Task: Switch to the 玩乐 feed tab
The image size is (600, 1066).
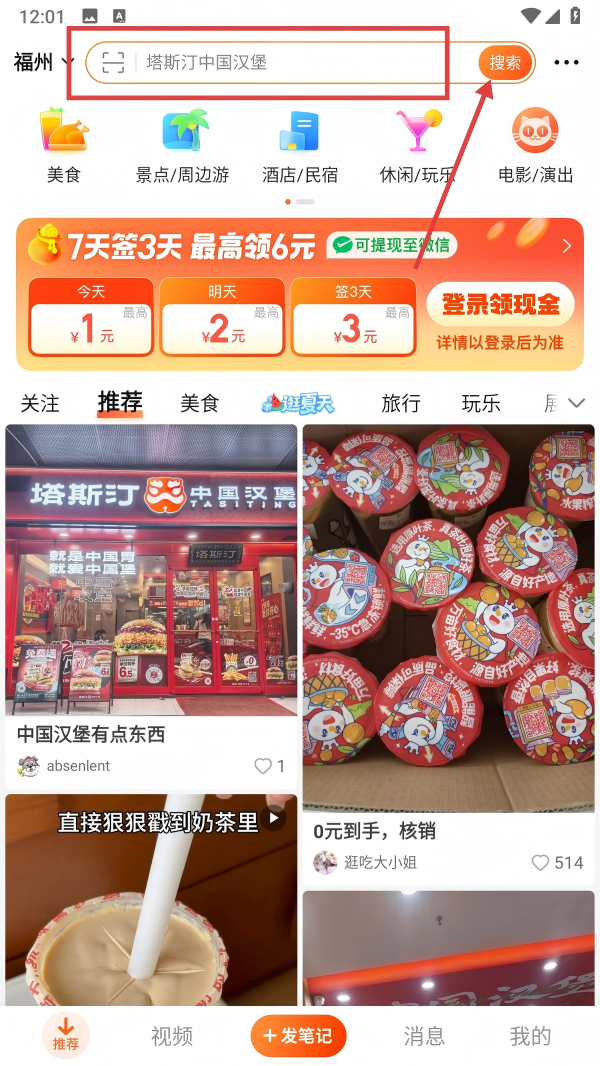Action: point(481,403)
